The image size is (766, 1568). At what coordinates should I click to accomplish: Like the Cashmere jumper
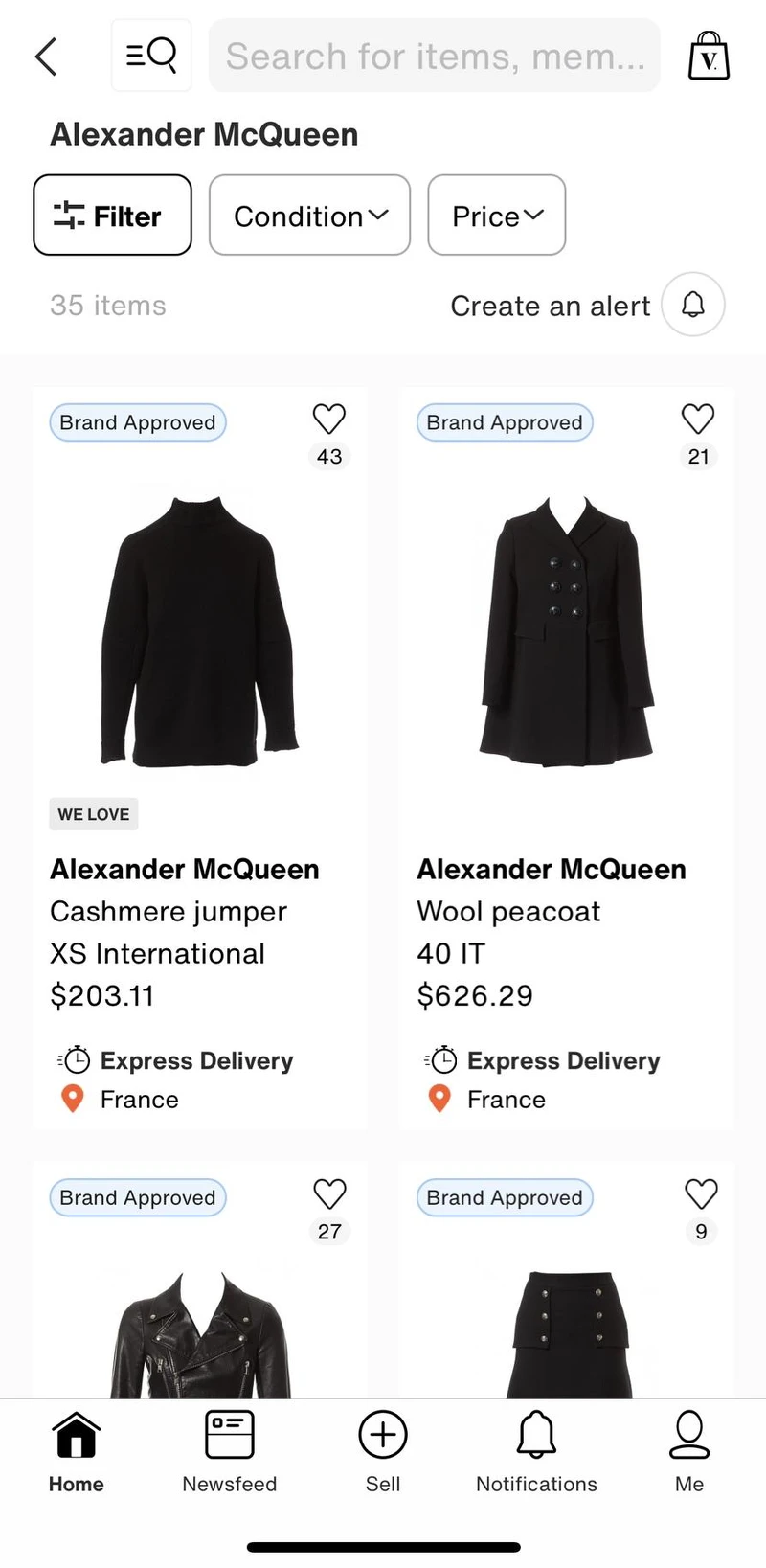[329, 420]
